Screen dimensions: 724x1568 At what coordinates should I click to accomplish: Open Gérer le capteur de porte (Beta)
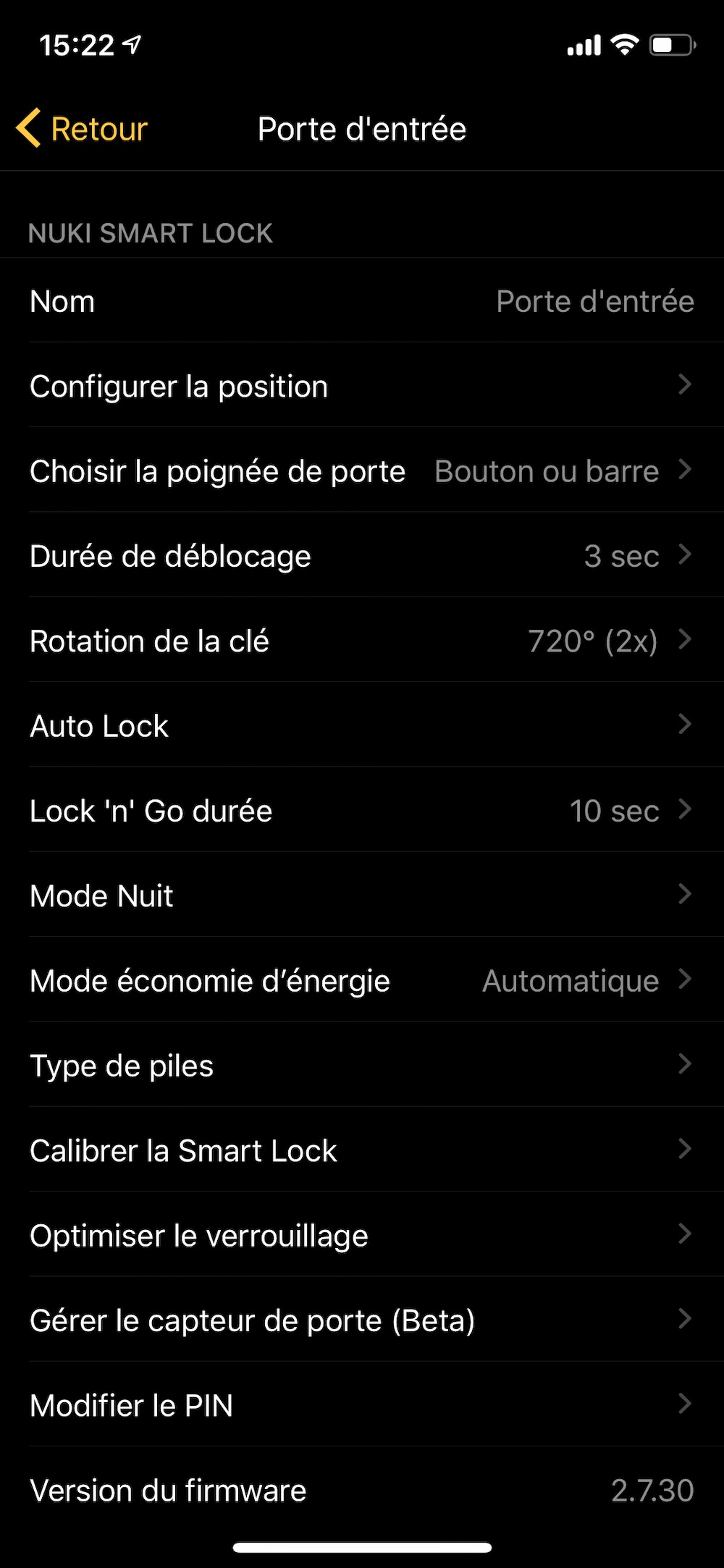tap(362, 1320)
